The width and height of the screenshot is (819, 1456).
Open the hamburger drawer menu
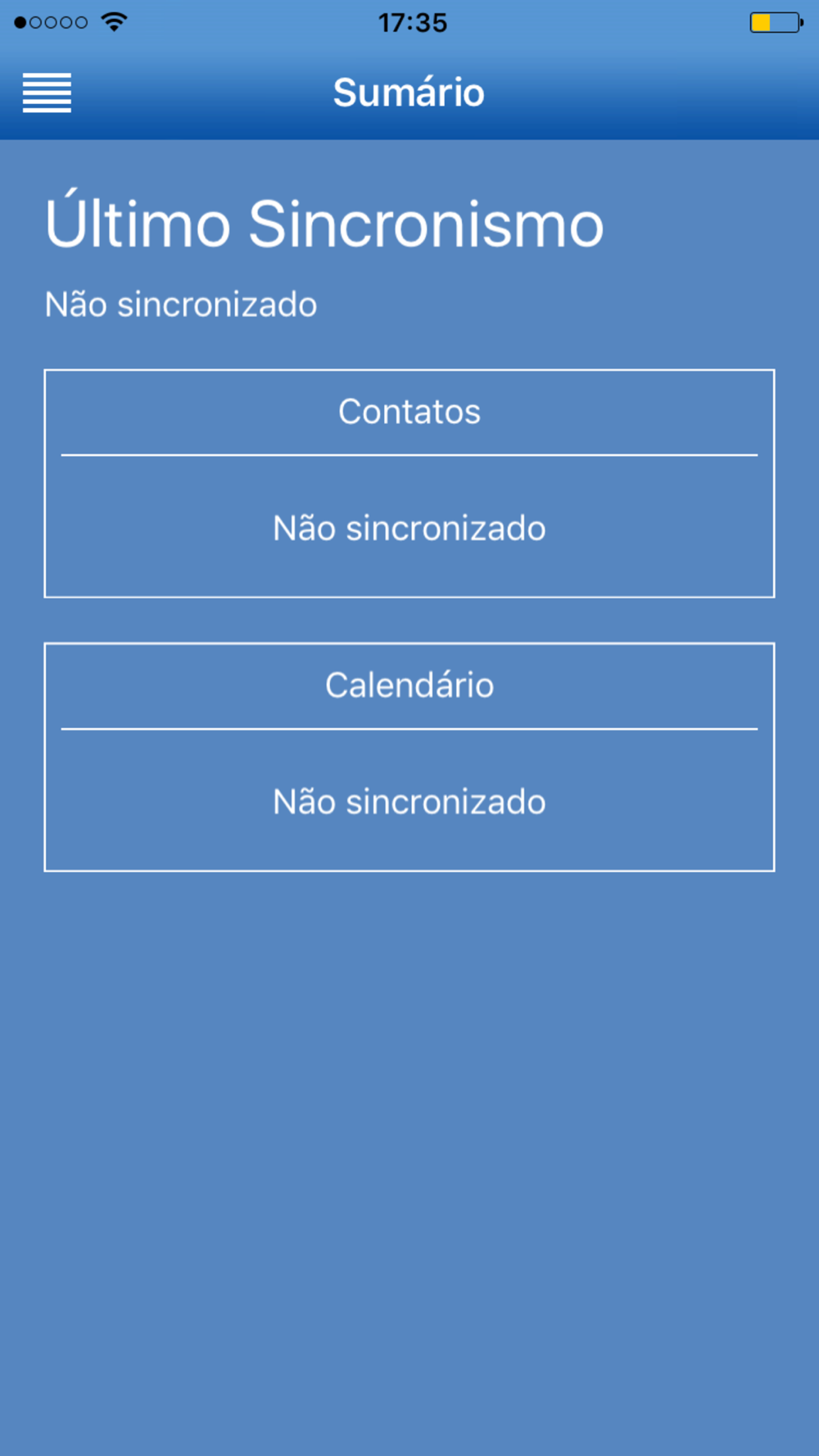[x=47, y=93]
